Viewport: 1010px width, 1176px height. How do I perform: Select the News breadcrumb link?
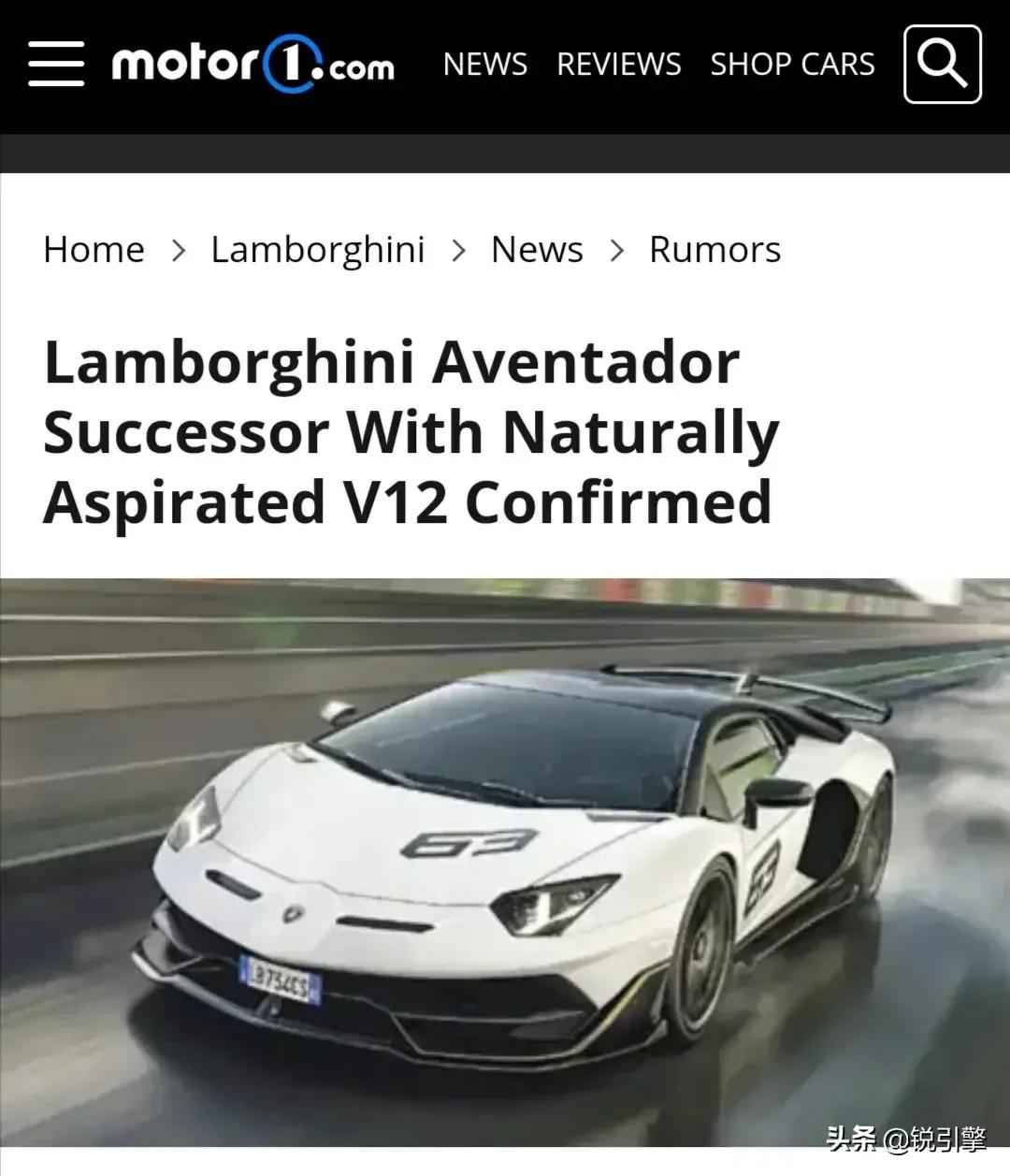tap(537, 250)
